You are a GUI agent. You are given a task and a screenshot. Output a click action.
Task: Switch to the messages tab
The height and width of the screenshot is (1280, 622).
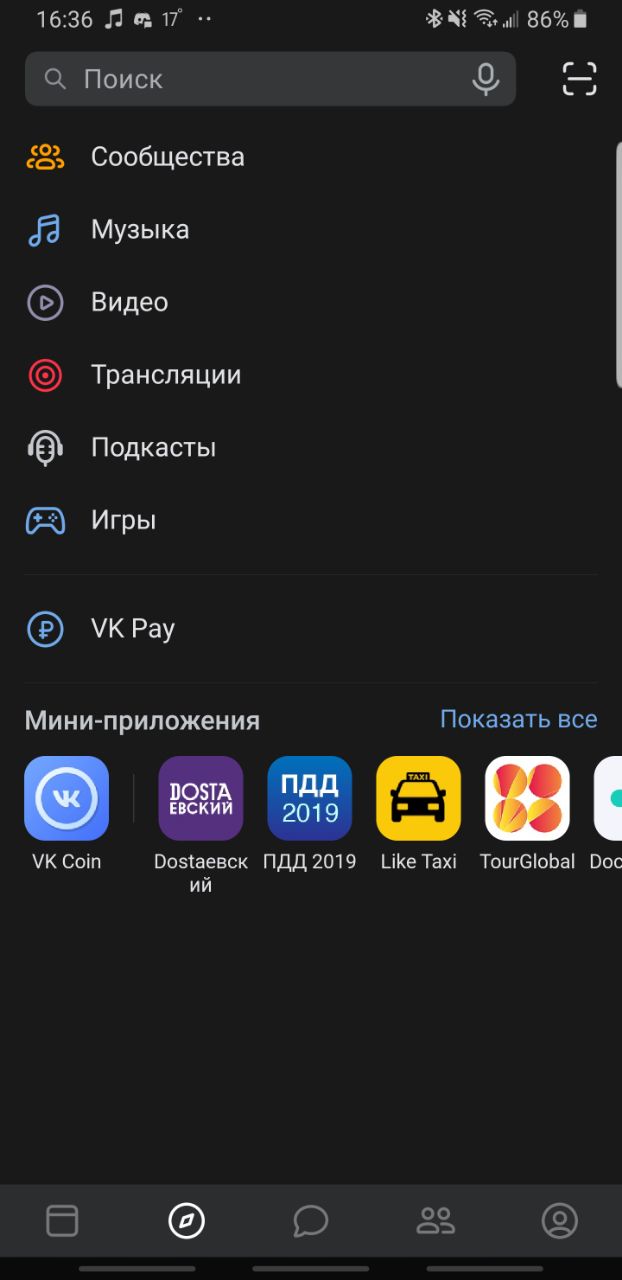click(311, 1221)
